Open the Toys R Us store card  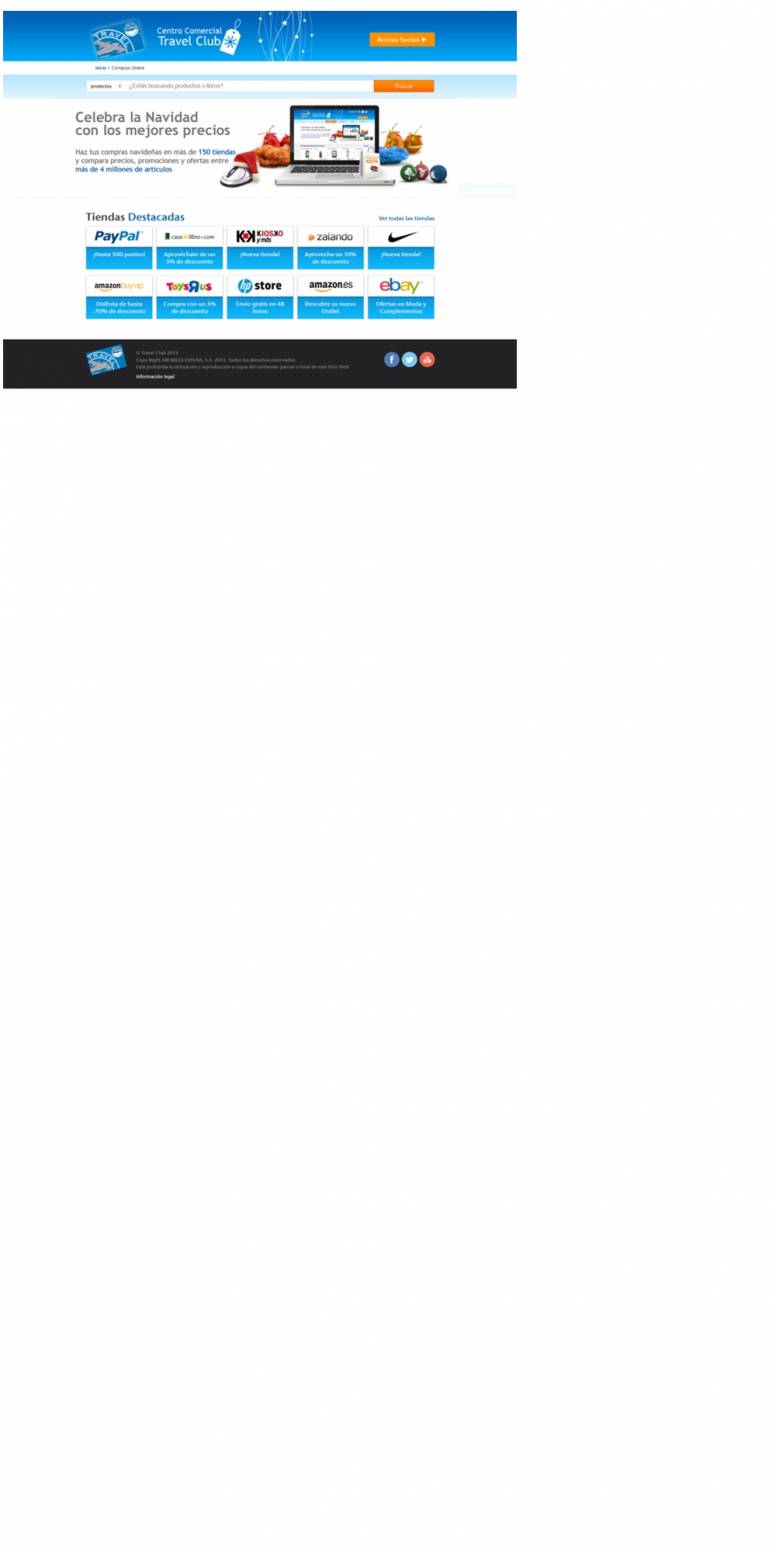189,297
